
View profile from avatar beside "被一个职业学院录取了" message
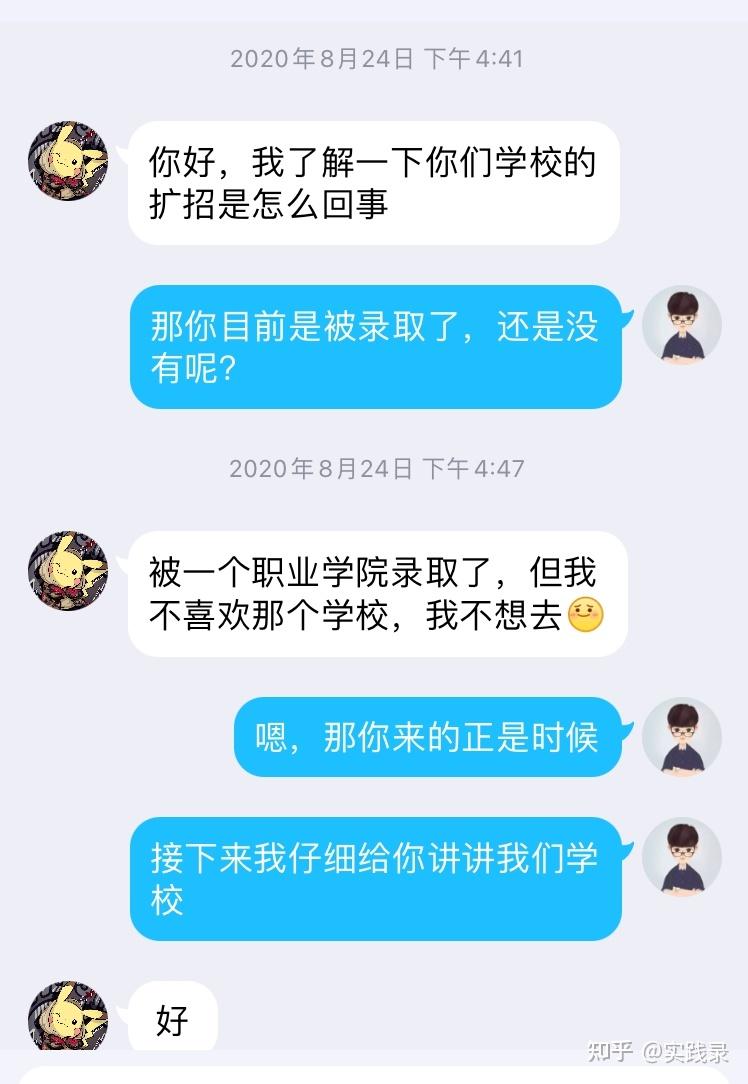coord(68,570)
